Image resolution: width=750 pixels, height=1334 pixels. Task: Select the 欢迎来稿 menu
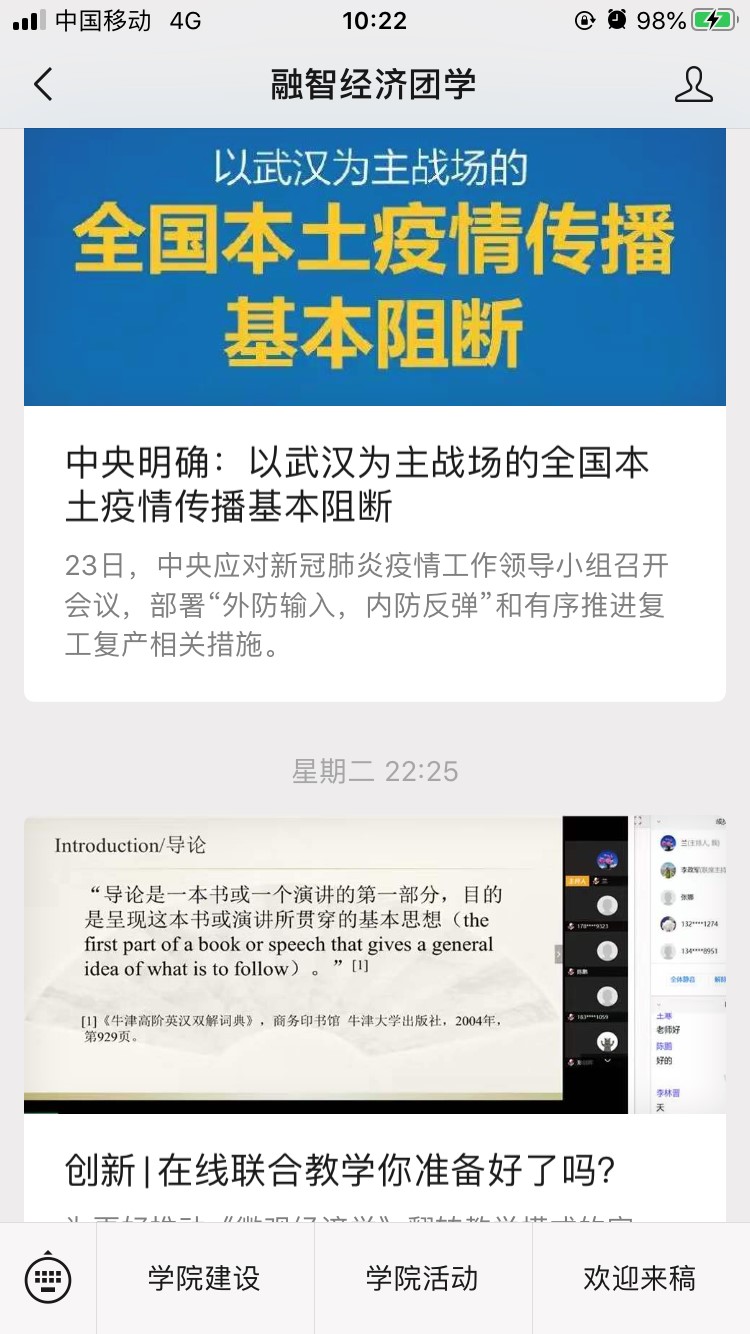[x=640, y=1278]
